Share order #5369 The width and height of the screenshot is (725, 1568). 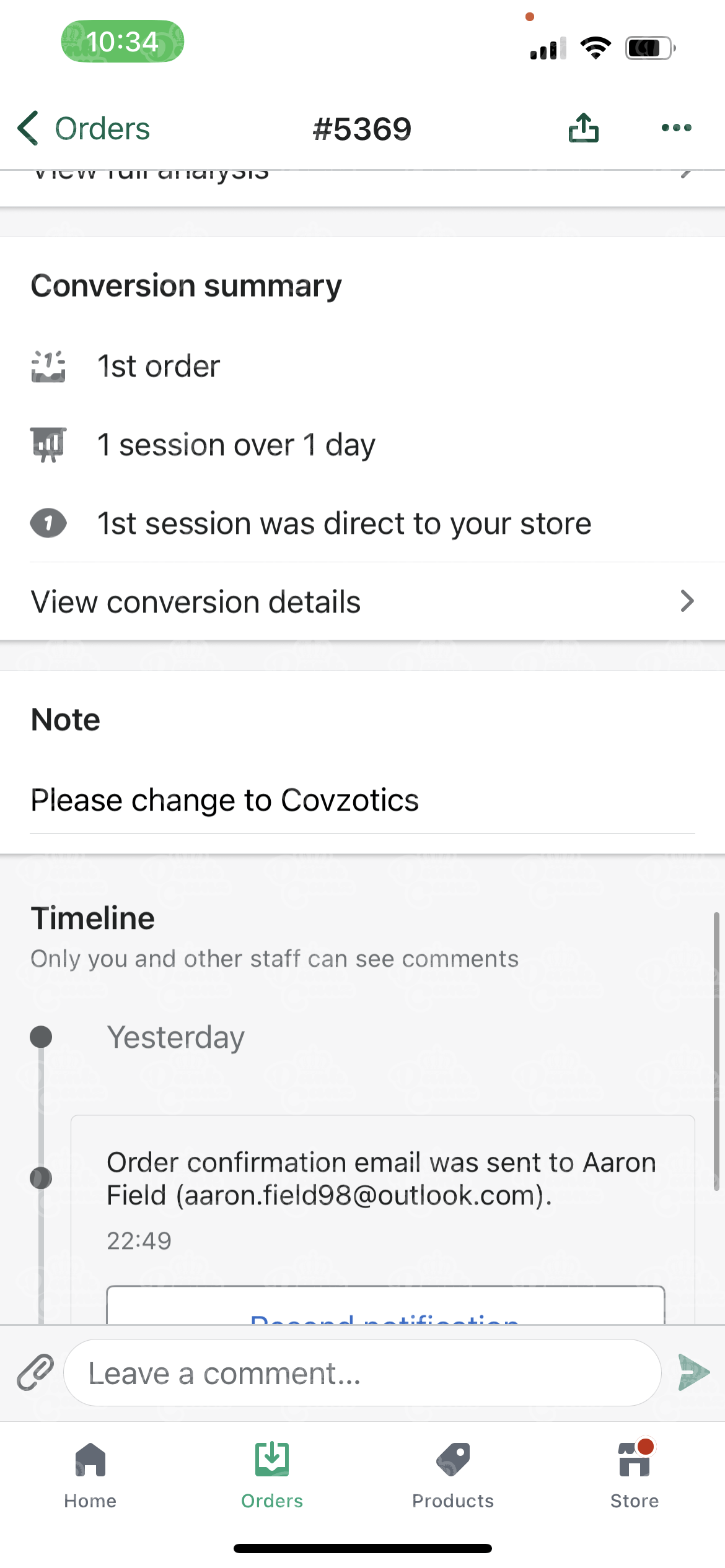pos(583,128)
